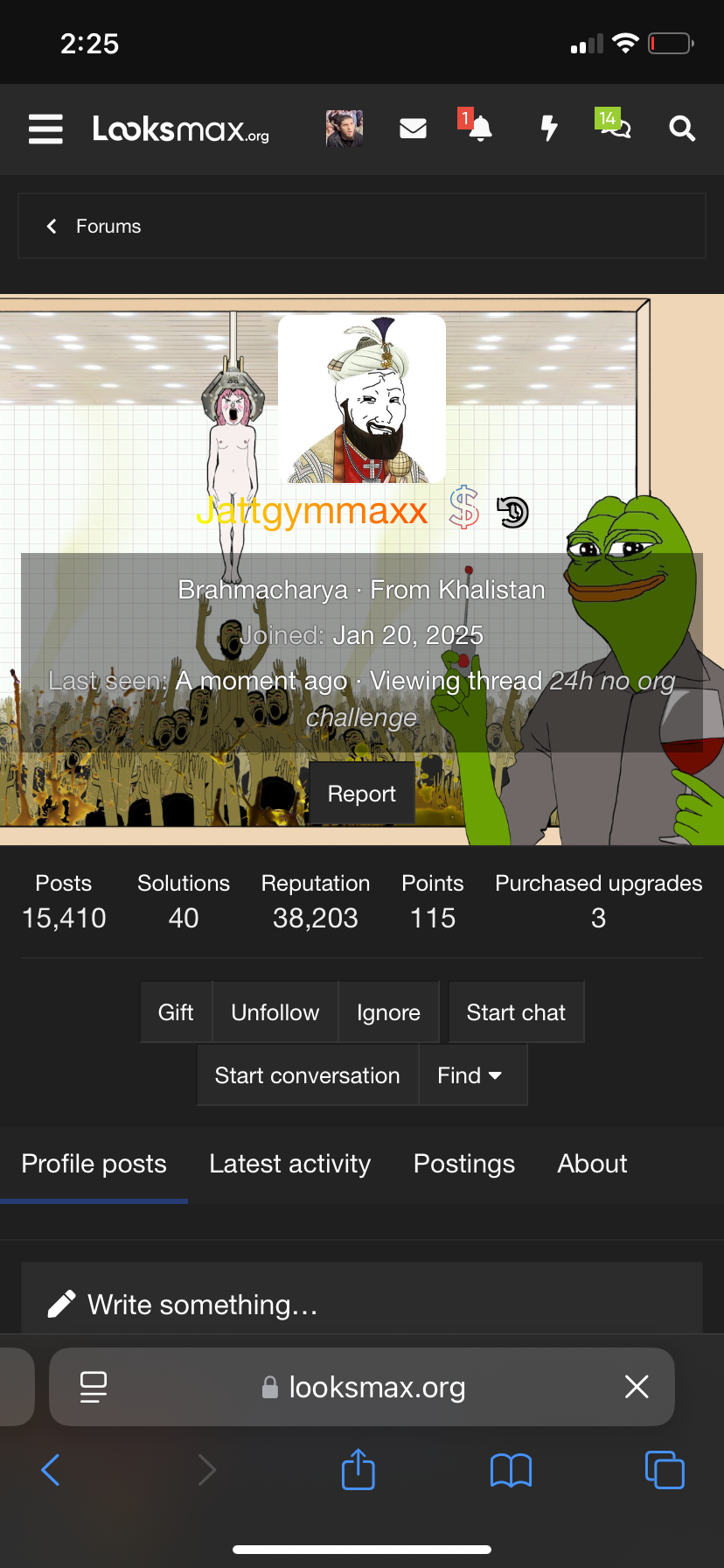
Task: Switch to the Postings tab
Action: [464, 1164]
